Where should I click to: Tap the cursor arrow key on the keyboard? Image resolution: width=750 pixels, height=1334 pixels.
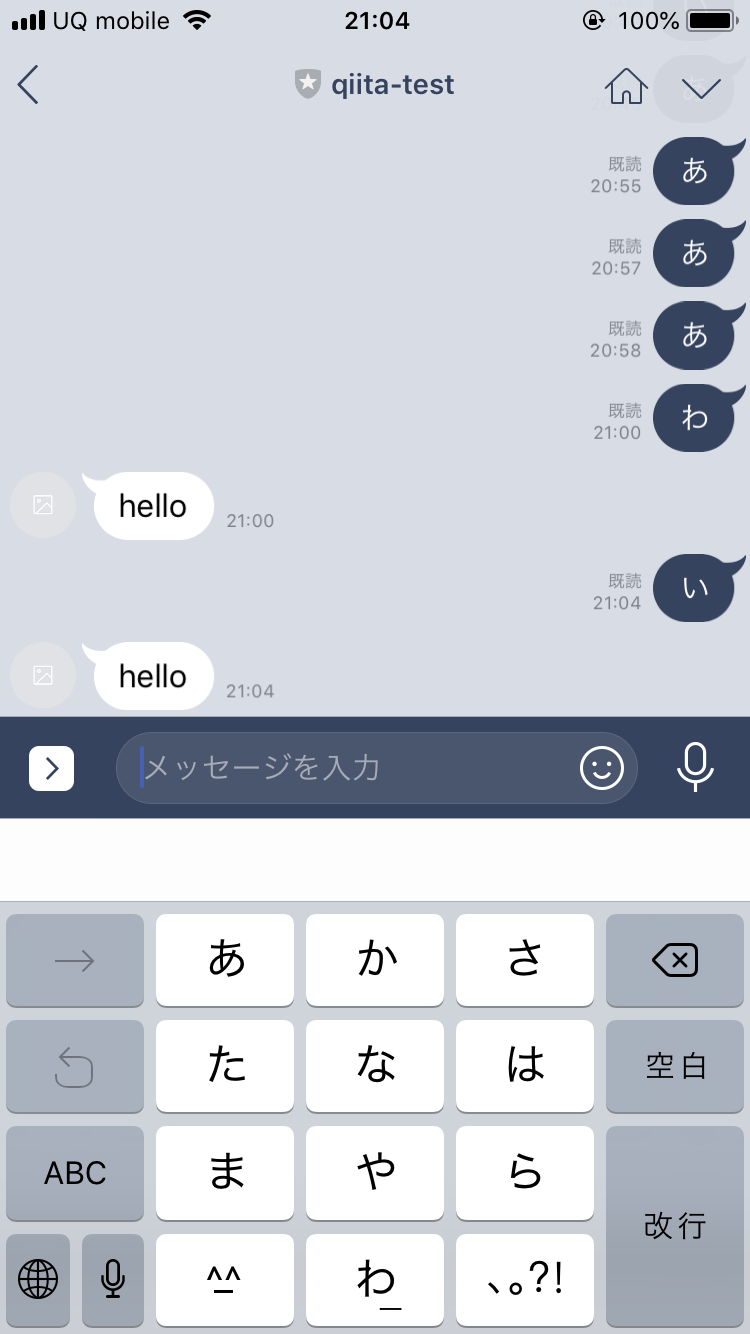pyautogui.click(x=74, y=959)
